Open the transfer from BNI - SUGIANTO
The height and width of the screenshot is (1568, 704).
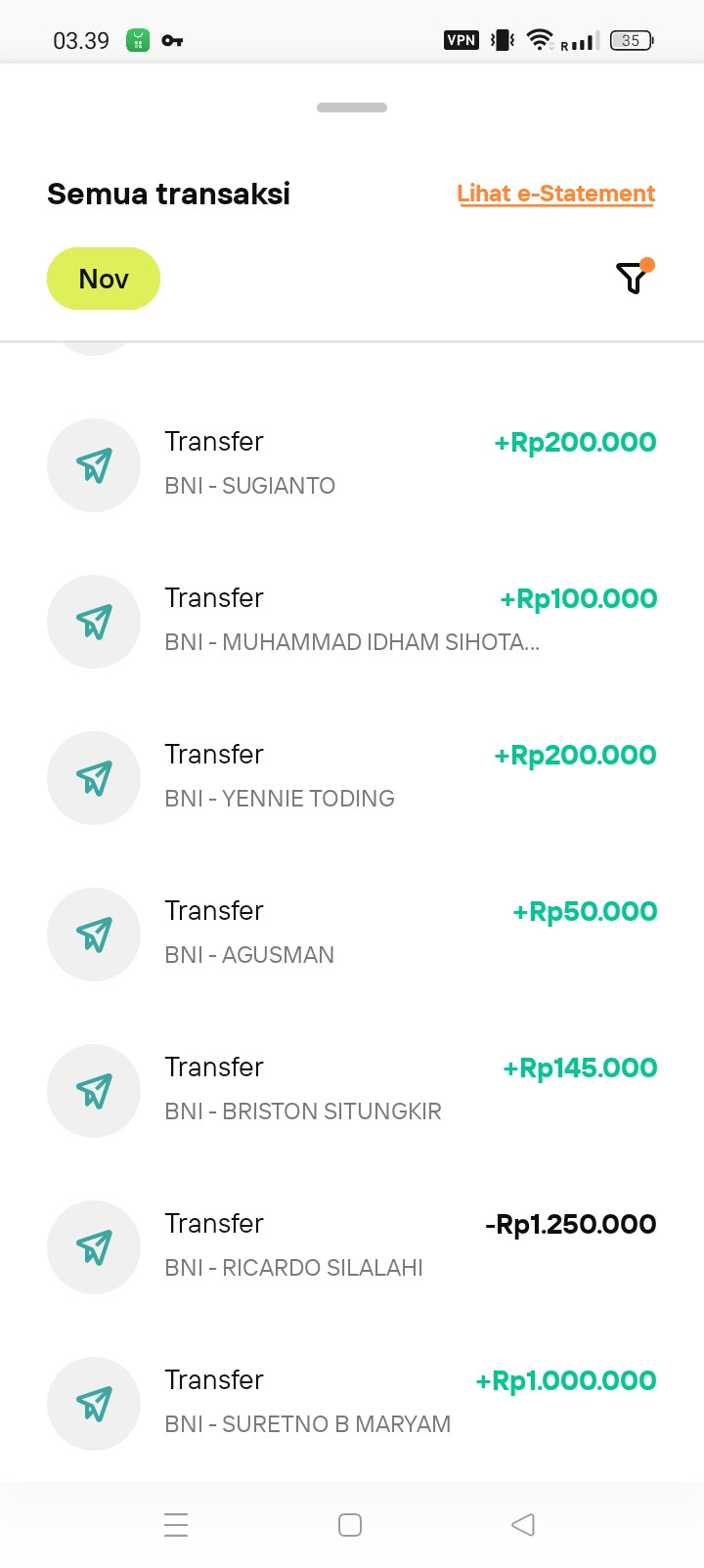click(351, 464)
